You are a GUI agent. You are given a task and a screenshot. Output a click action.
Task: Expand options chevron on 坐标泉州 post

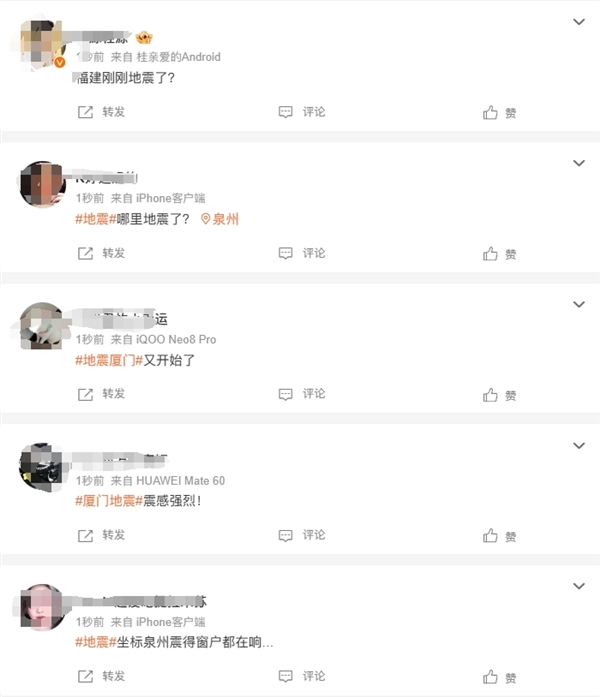pyautogui.click(x=578, y=586)
